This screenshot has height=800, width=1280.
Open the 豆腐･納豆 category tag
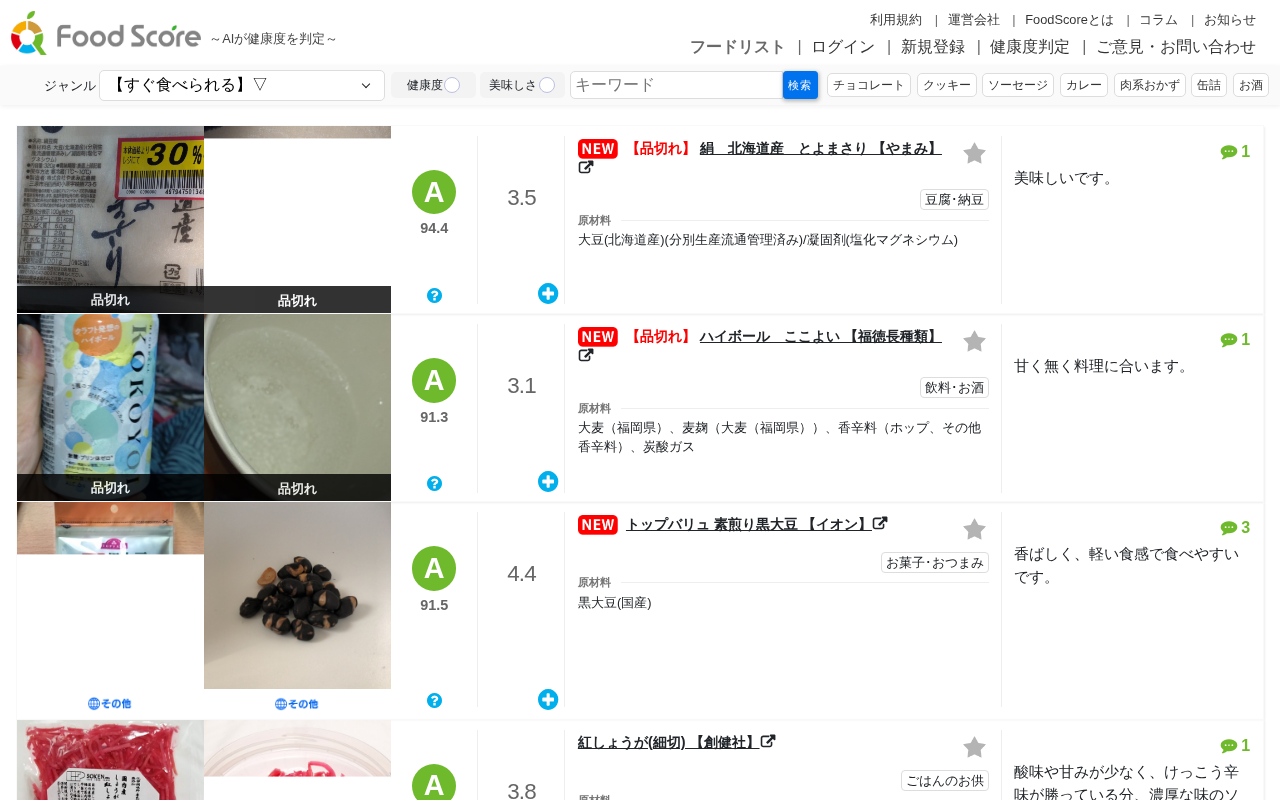tap(954, 200)
